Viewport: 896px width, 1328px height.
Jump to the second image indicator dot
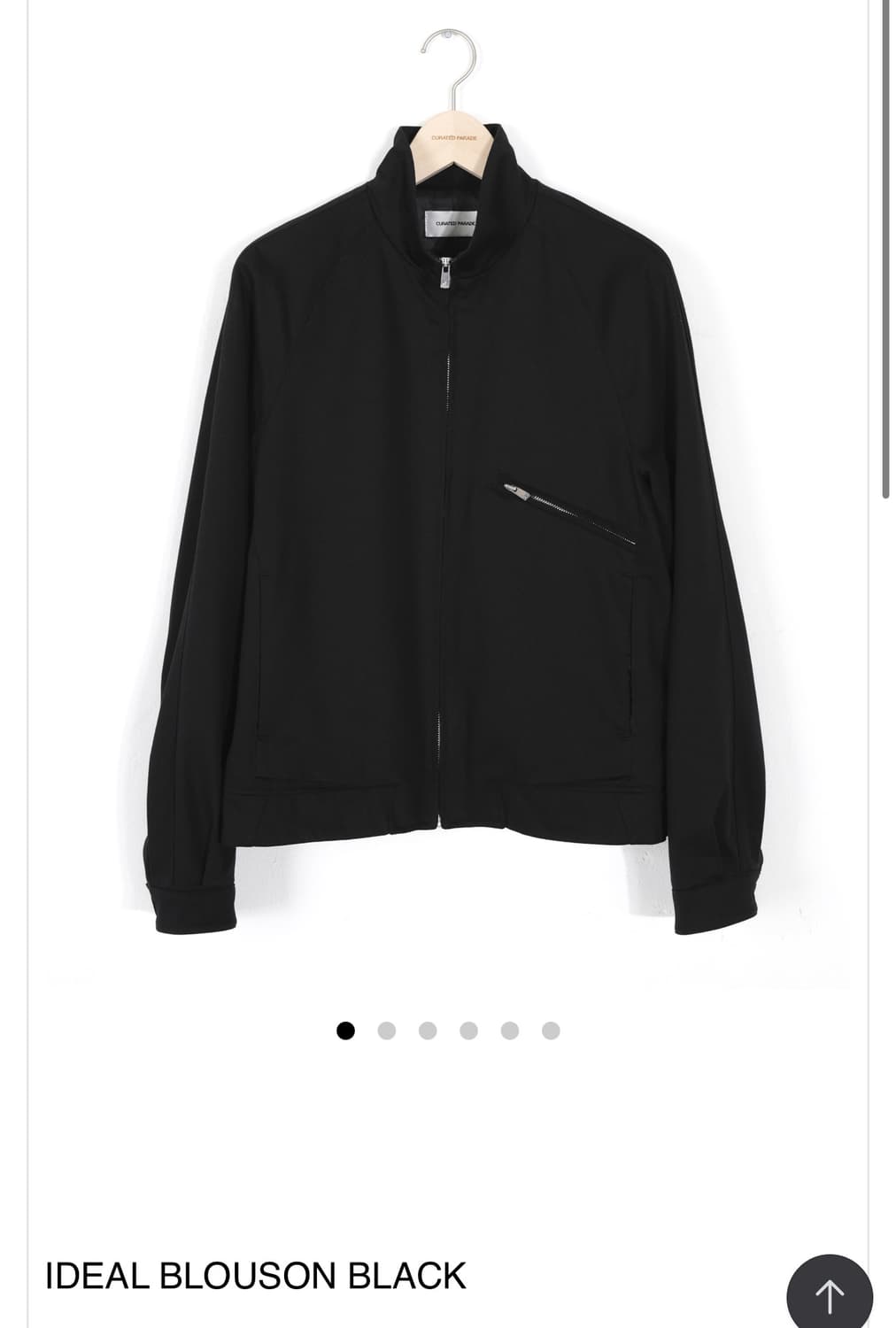coord(387,1031)
